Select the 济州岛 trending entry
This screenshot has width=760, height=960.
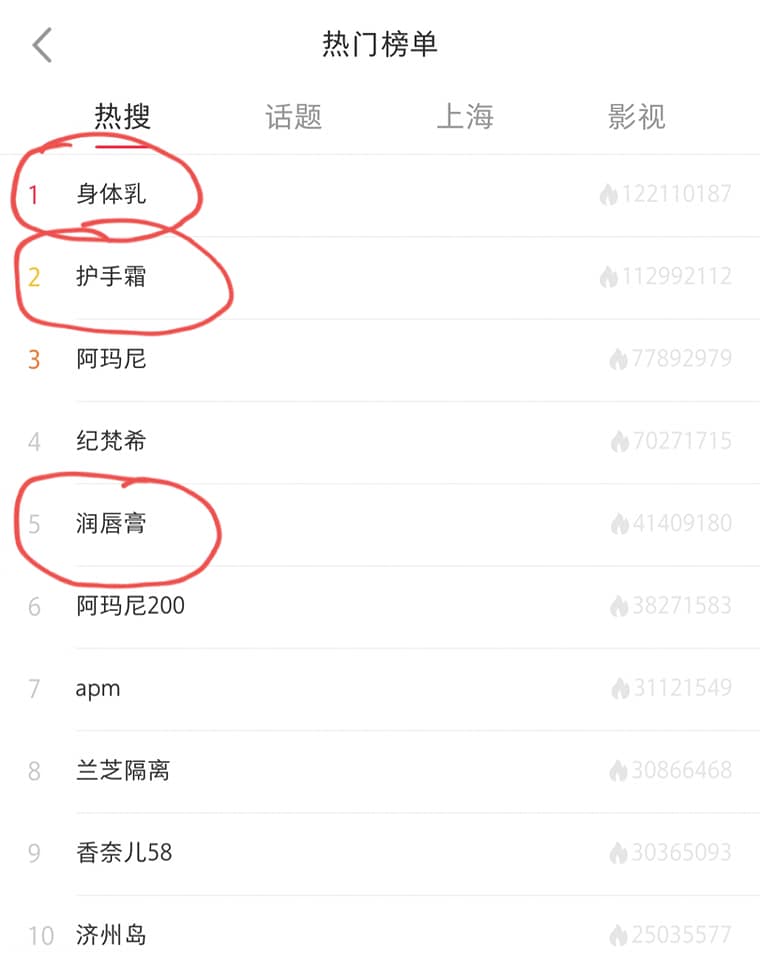coord(111,935)
